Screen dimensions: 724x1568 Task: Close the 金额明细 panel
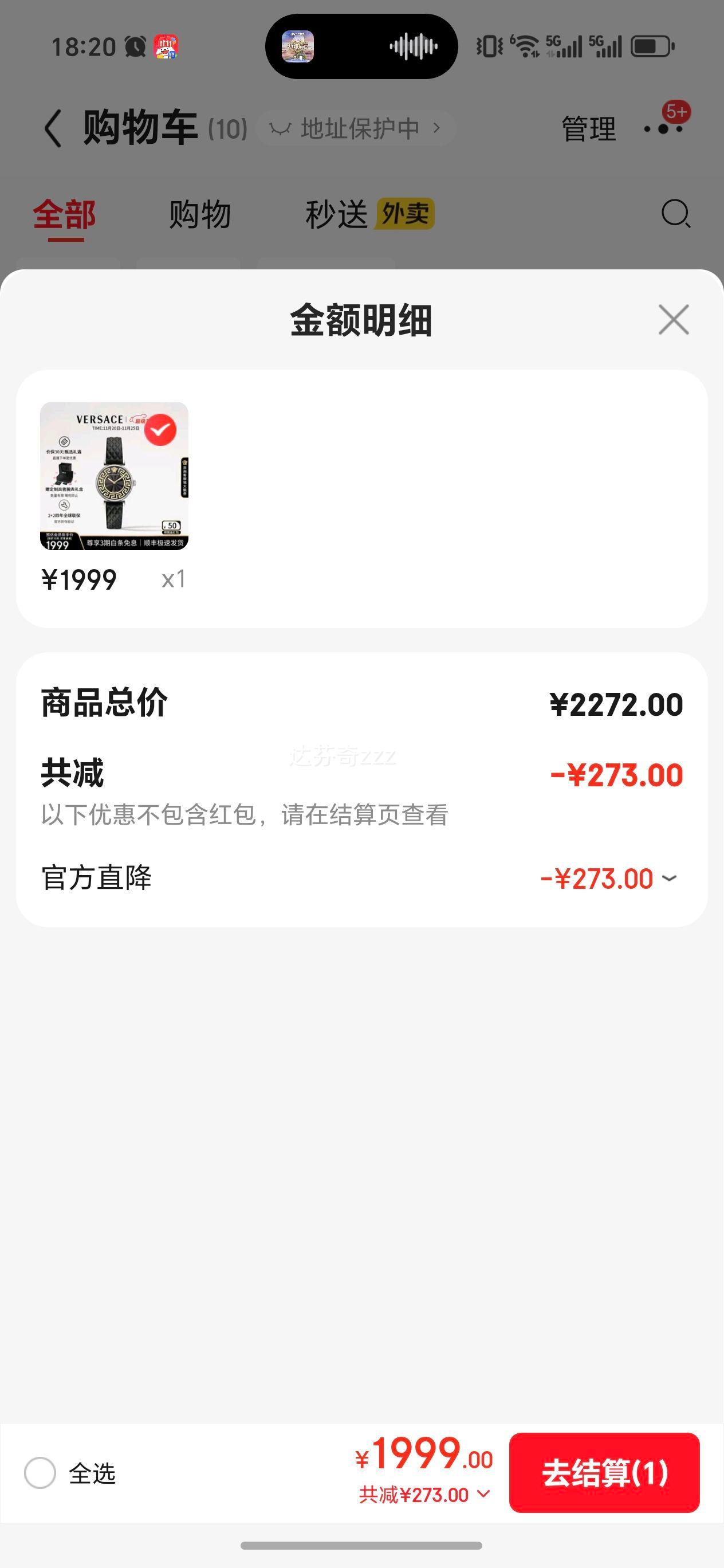[674, 320]
